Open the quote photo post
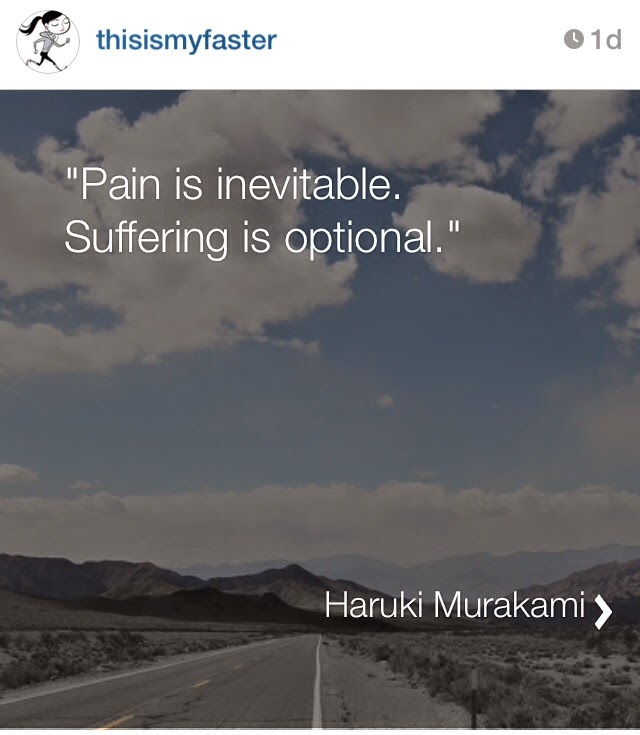The image size is (640, 735). click(320, 410)
